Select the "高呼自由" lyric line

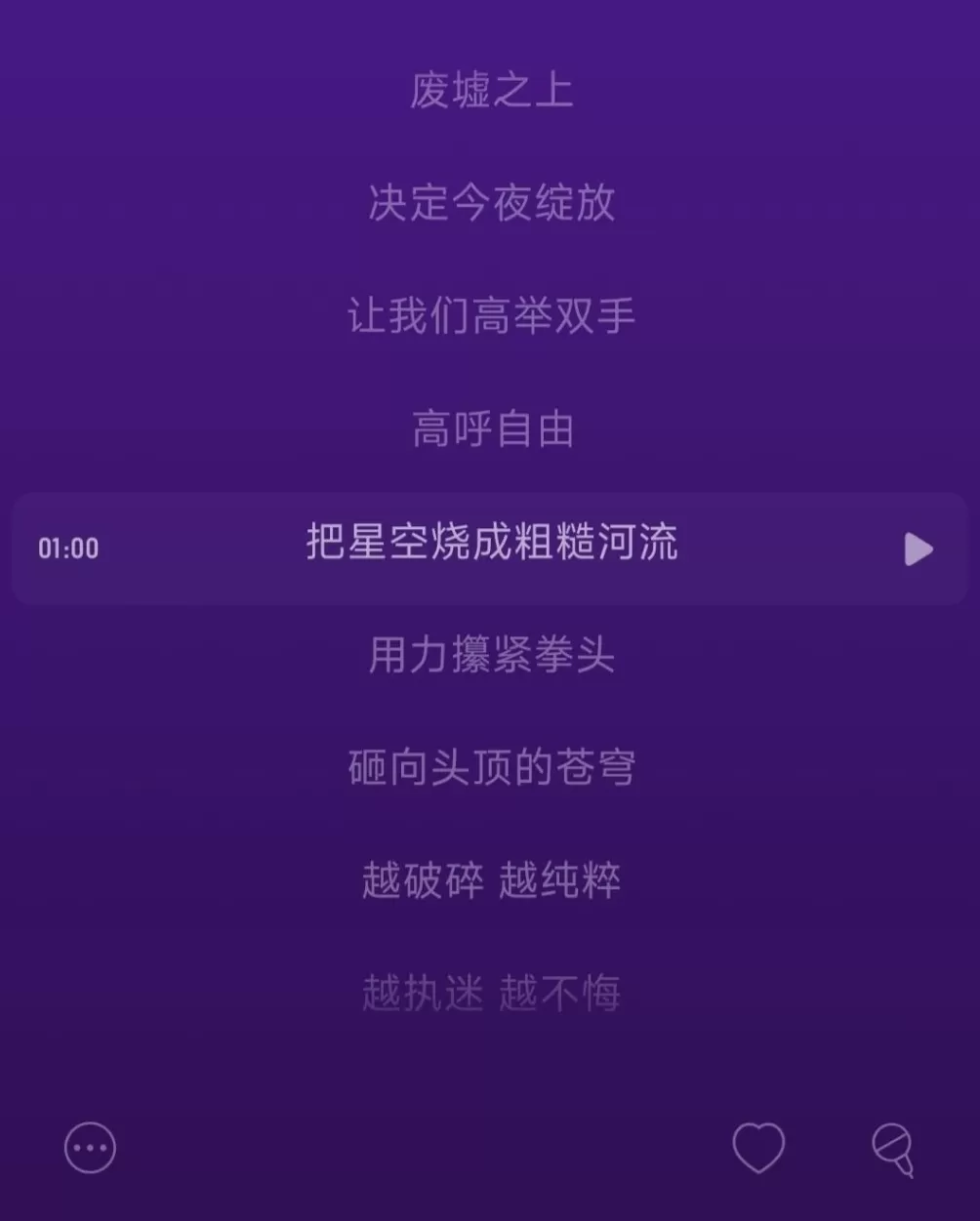(x=490, y=427)
